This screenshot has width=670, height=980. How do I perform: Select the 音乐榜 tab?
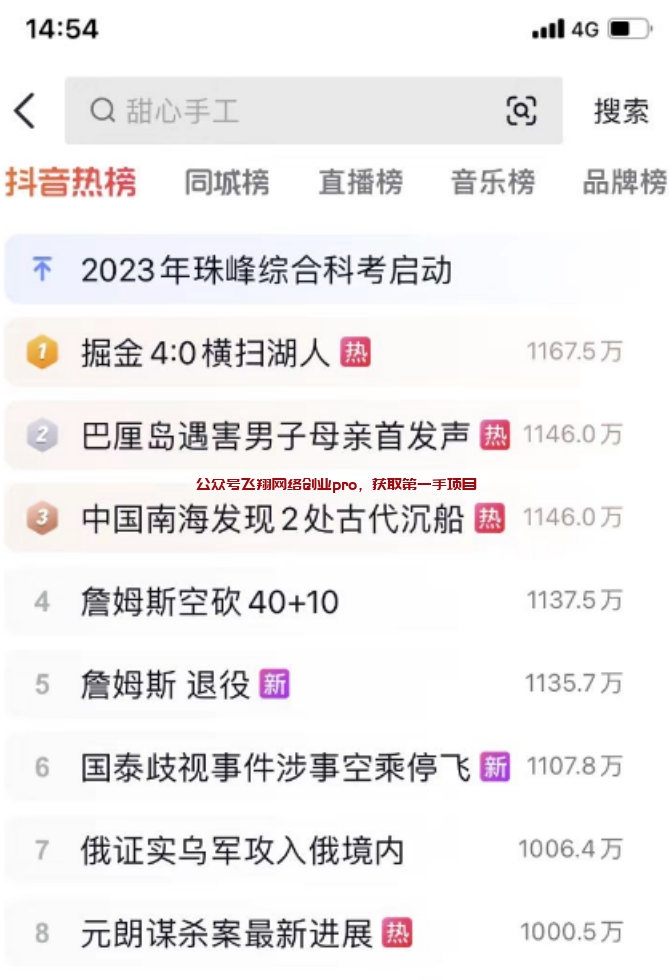(x=493, y=183)
